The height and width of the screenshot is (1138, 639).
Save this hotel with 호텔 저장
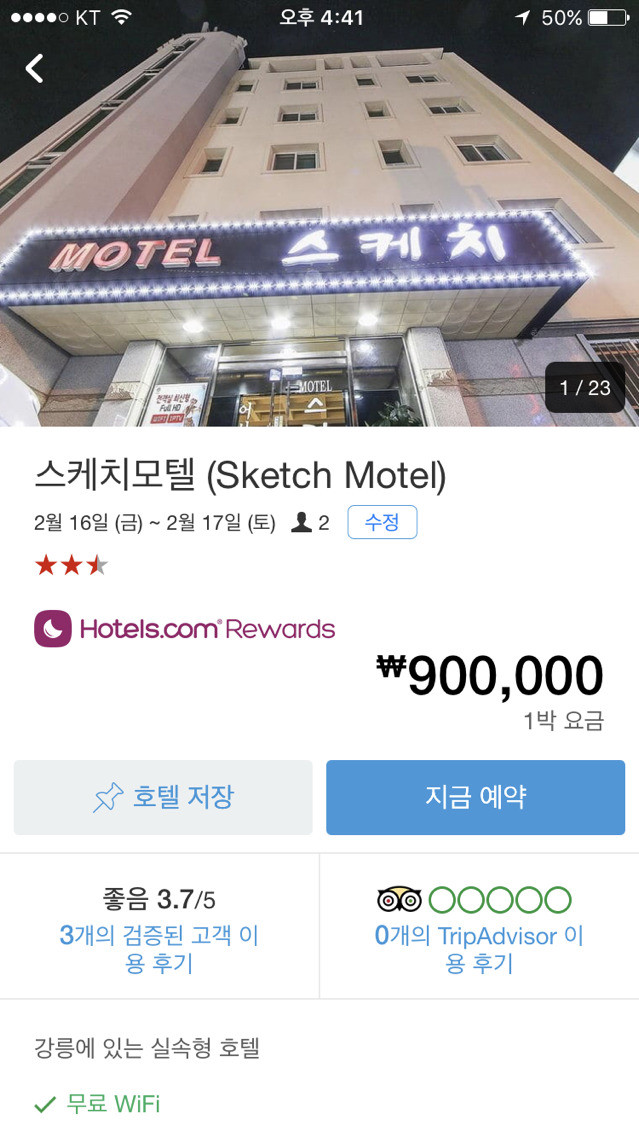[x=163, y=797]
